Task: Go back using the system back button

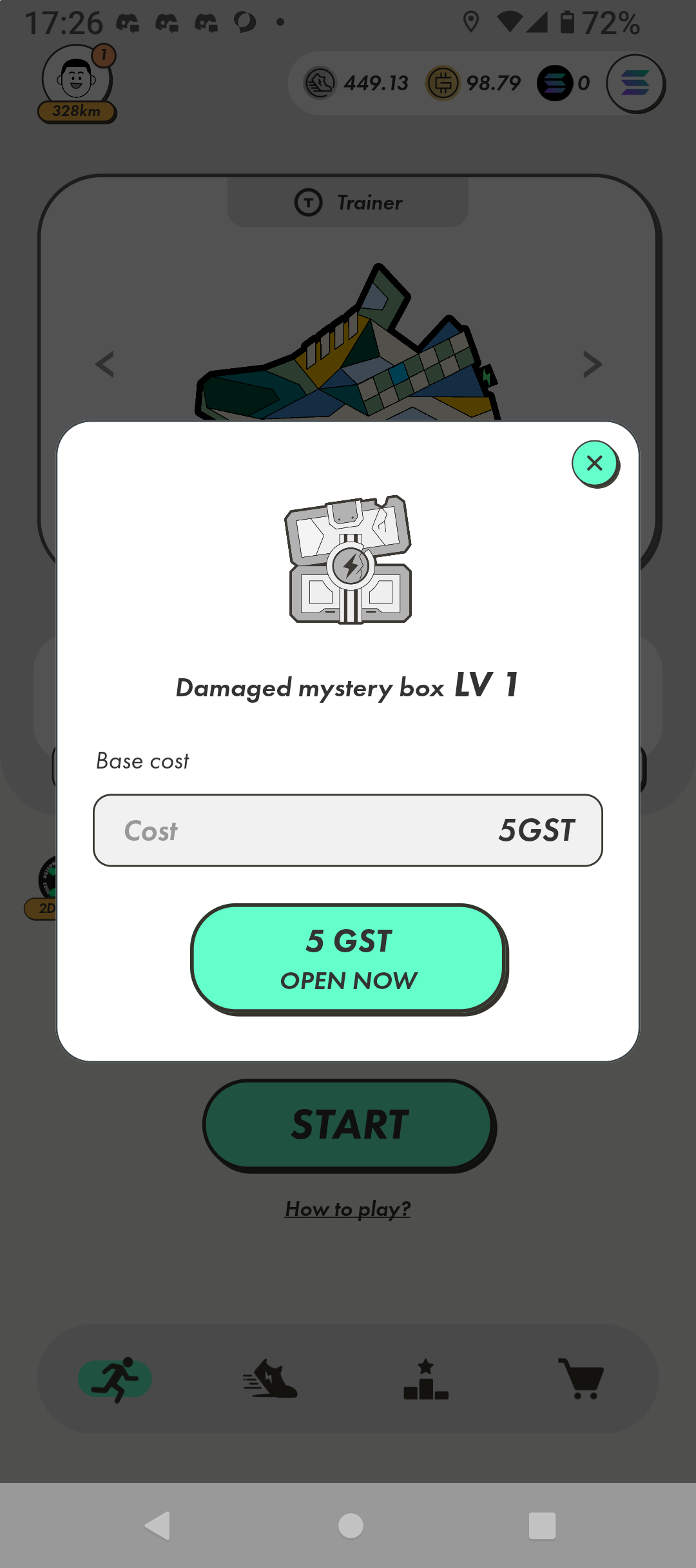Action: 157,1525
